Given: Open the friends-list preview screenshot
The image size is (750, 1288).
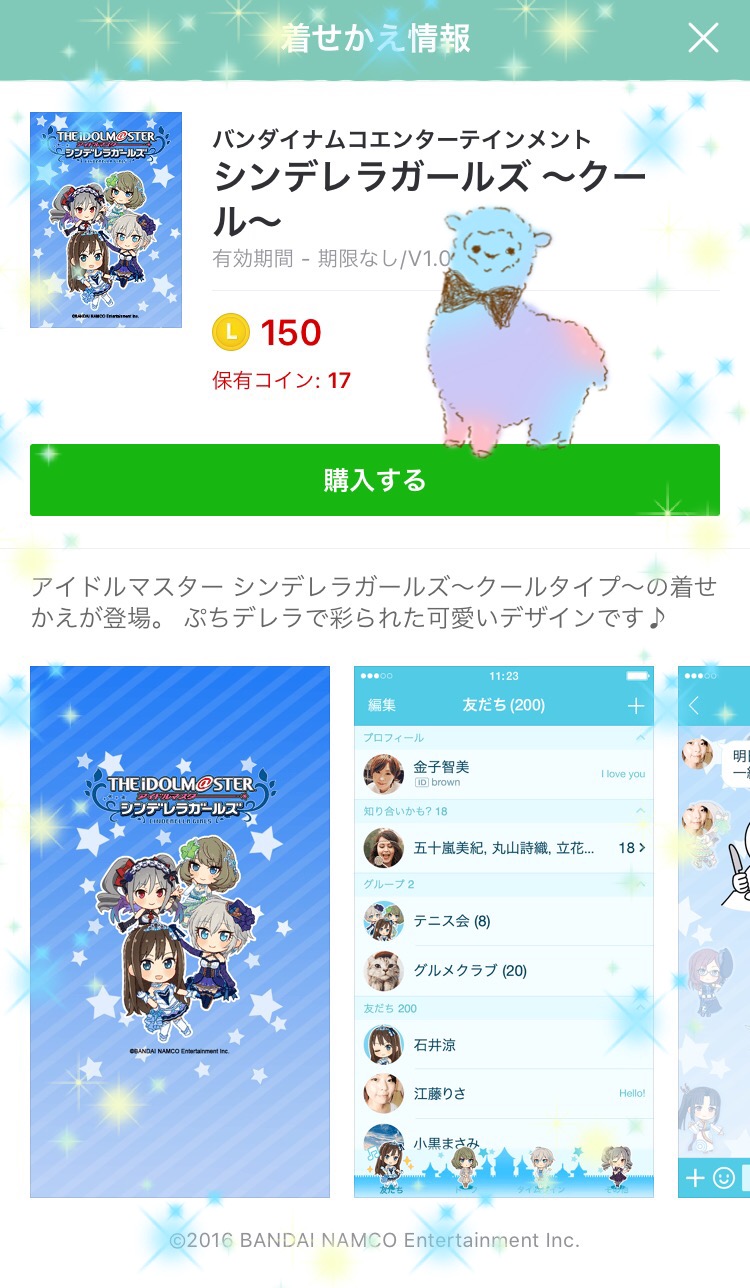Looking at the screenshot, I should [504, 931].
